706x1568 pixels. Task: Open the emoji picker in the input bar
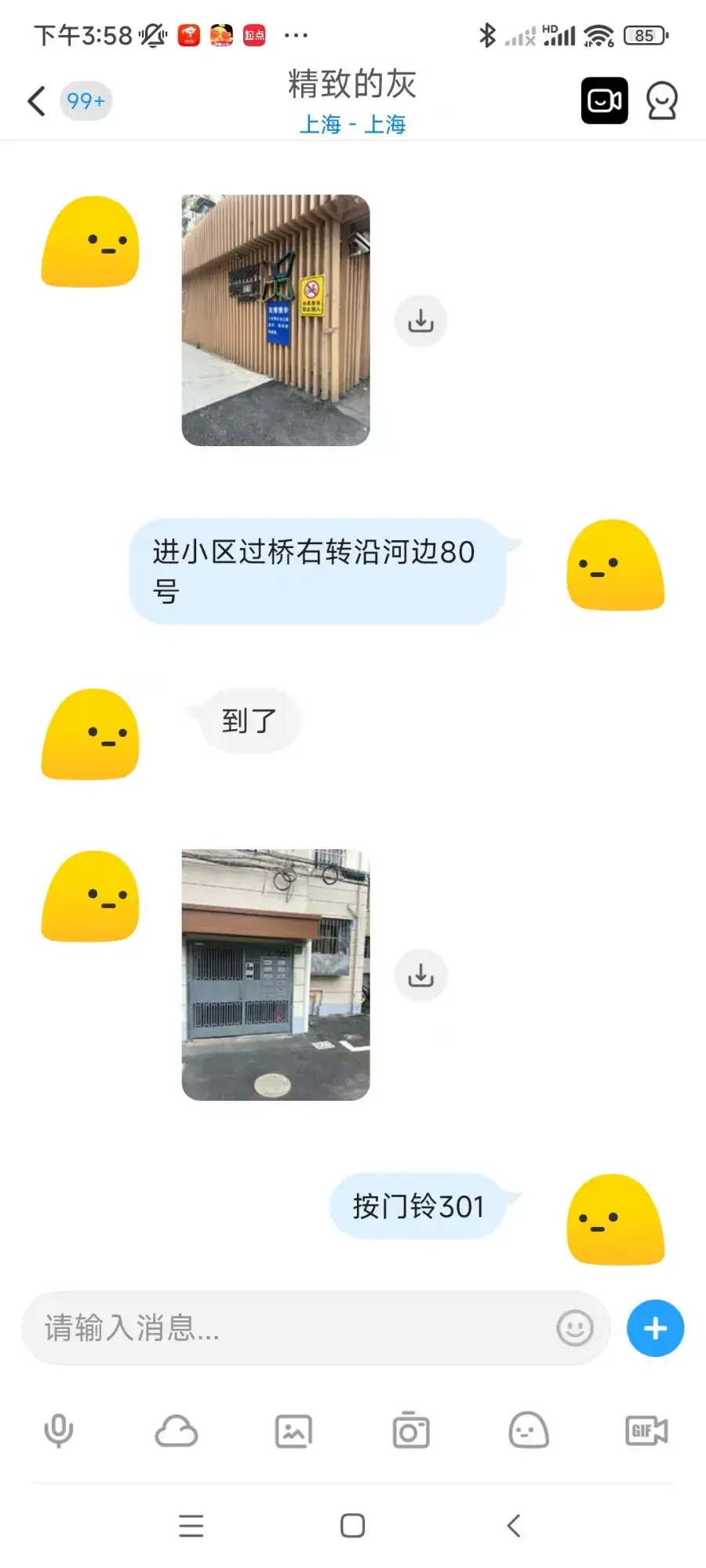tap(574, 1328)
